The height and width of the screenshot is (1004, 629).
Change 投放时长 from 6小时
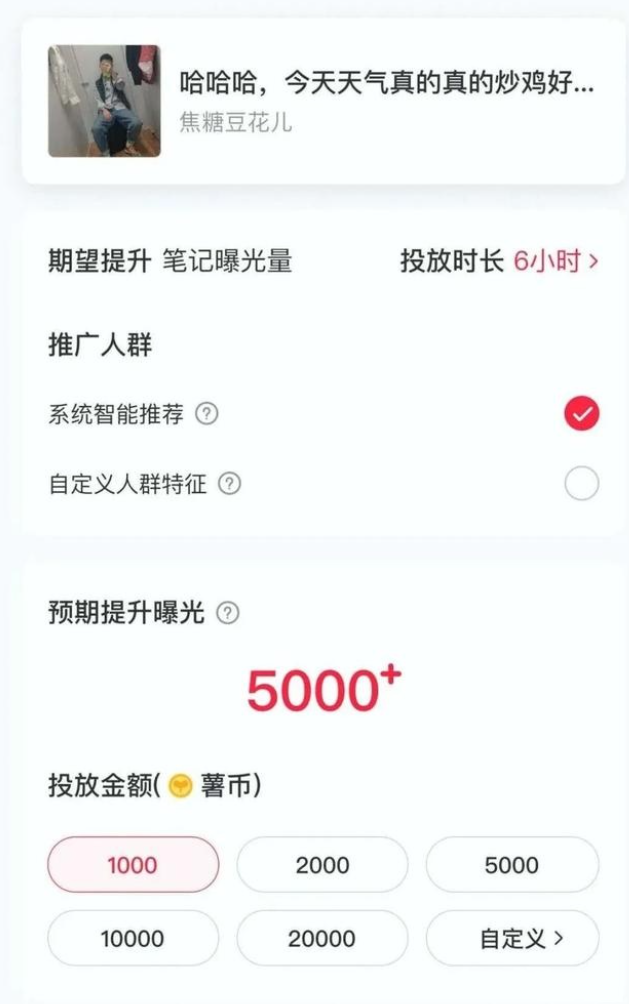click(x=554, y=262)
